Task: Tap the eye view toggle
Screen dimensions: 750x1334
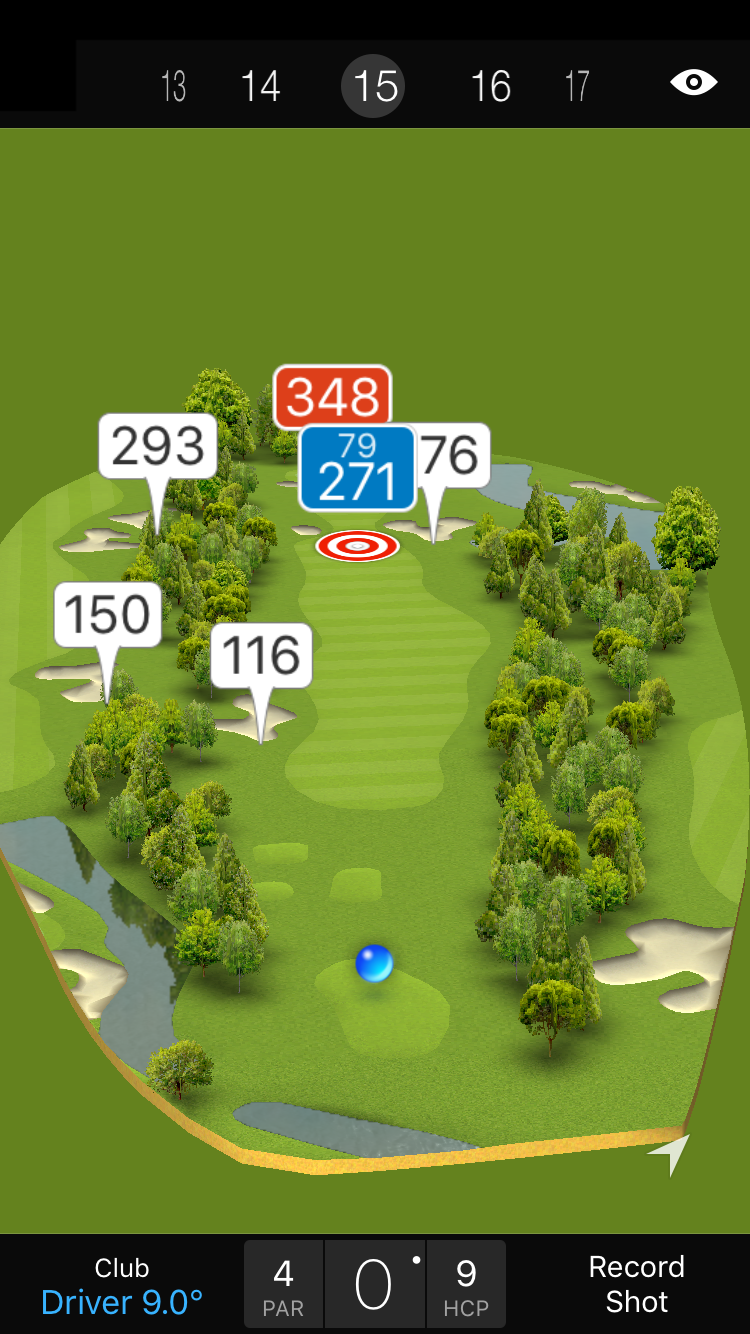Action: pos(693,83)
